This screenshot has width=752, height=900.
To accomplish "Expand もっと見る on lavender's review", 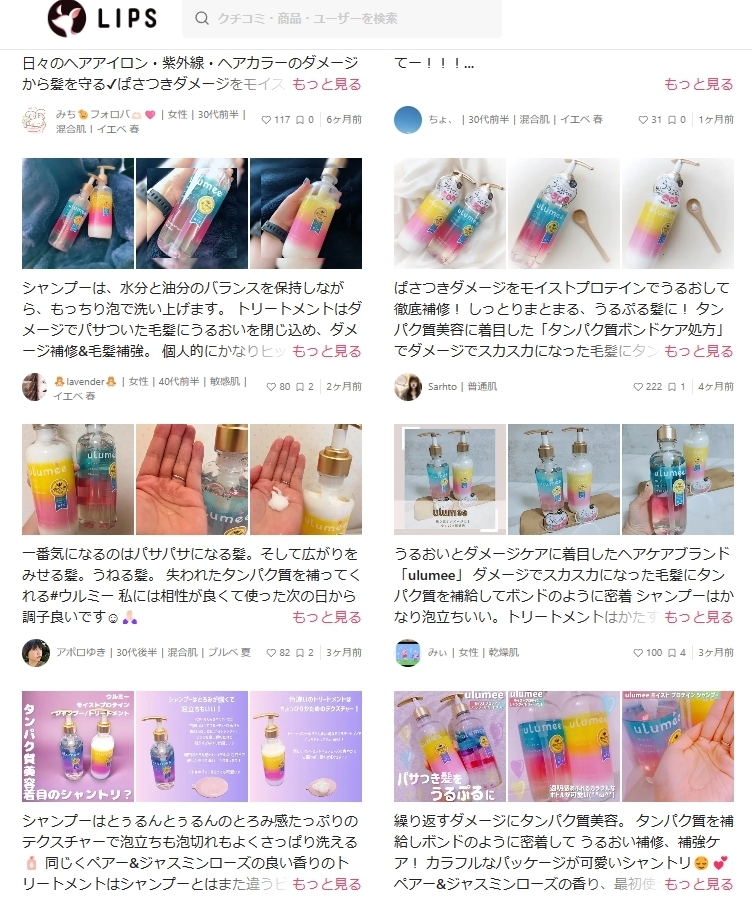I will [x=326, y=351].
